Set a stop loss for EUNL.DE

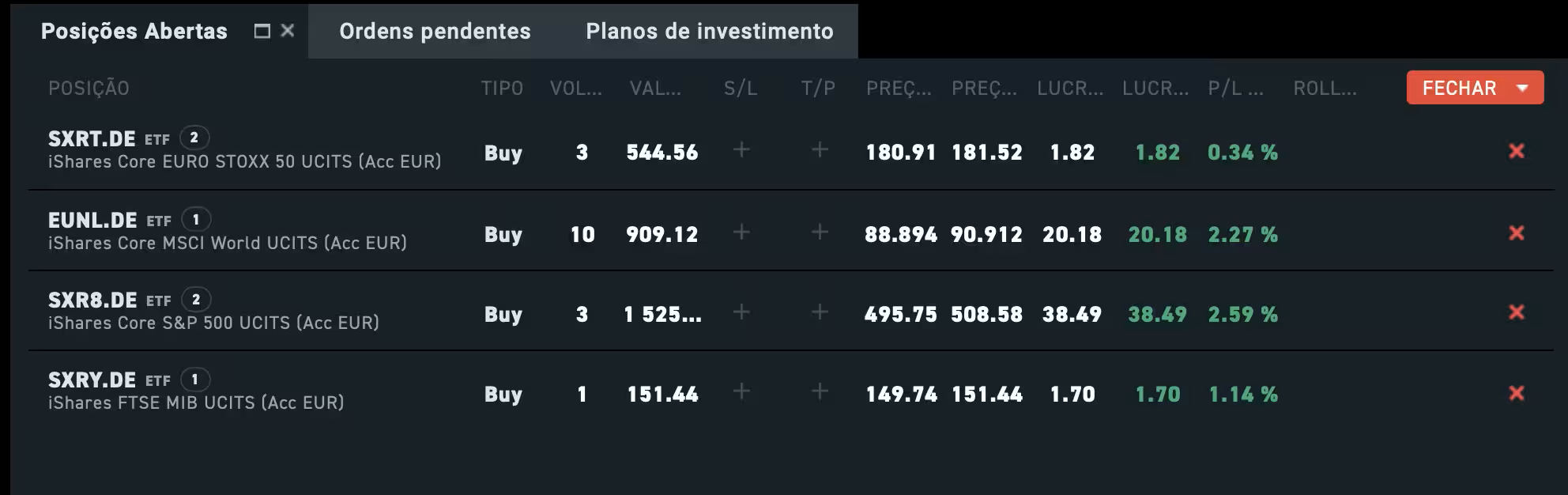741,232
